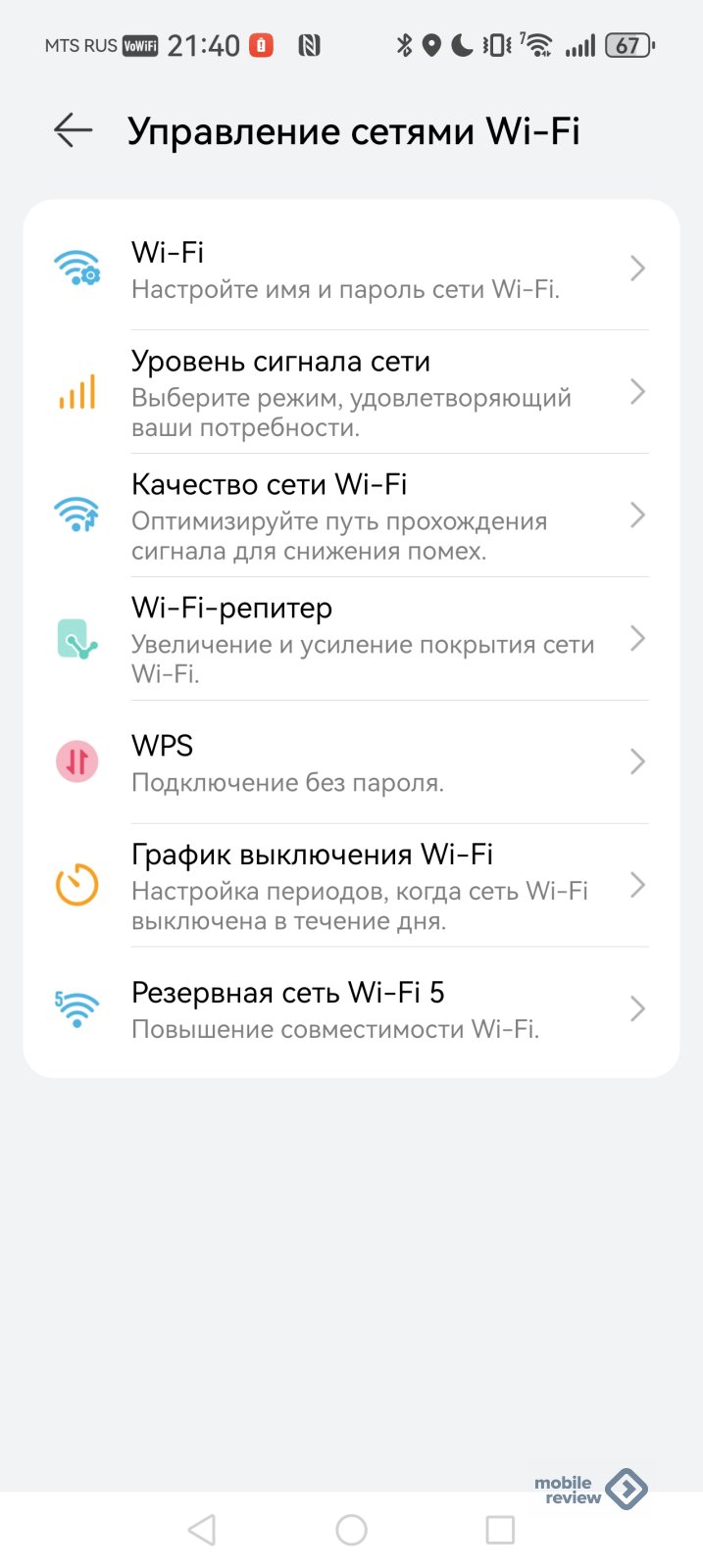Open Качество сети Wi-Fi option
The height and width of the screenshot is (1568, 703).
click(351, 515)
